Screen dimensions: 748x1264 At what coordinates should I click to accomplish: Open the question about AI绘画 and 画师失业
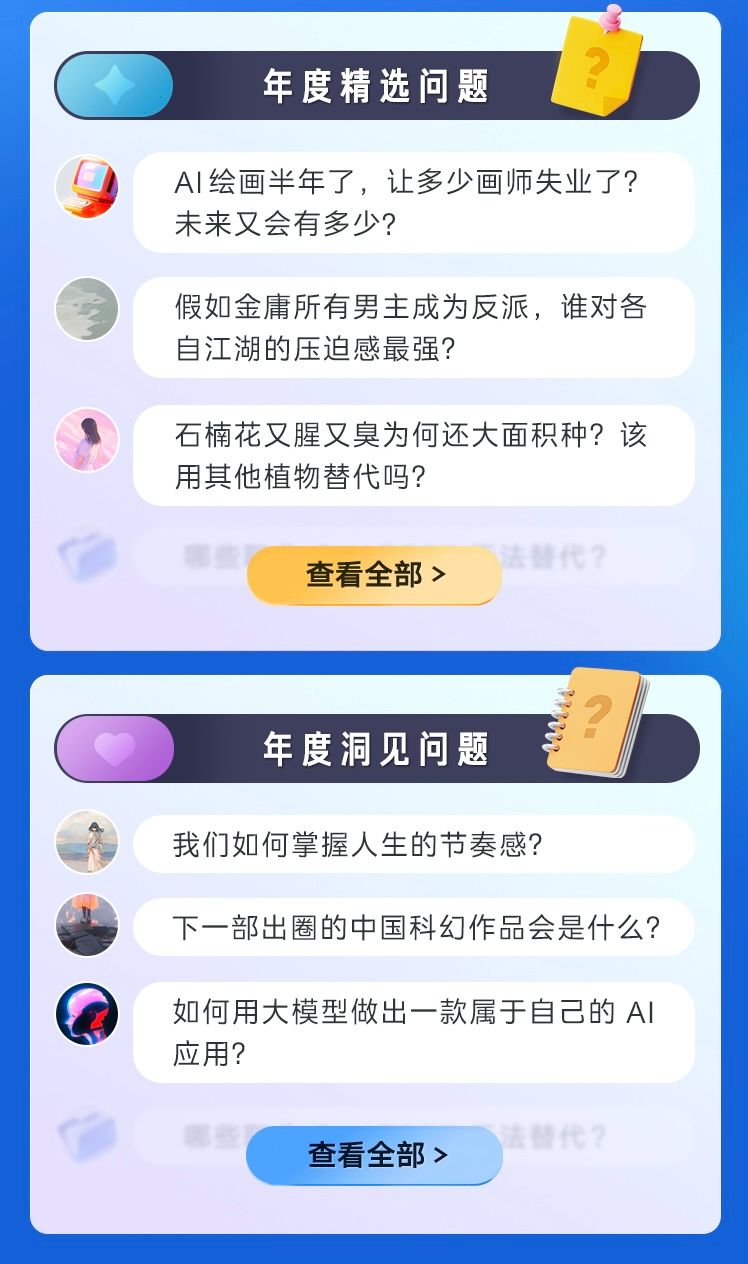tap(413, 202)
